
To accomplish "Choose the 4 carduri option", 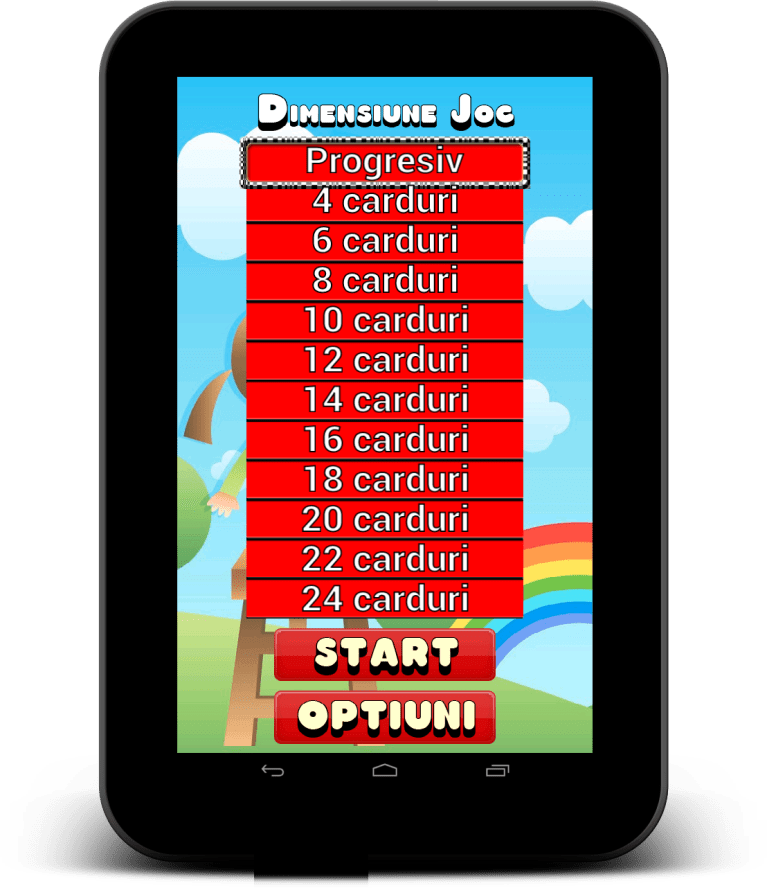I will click(x=385, y=202).
